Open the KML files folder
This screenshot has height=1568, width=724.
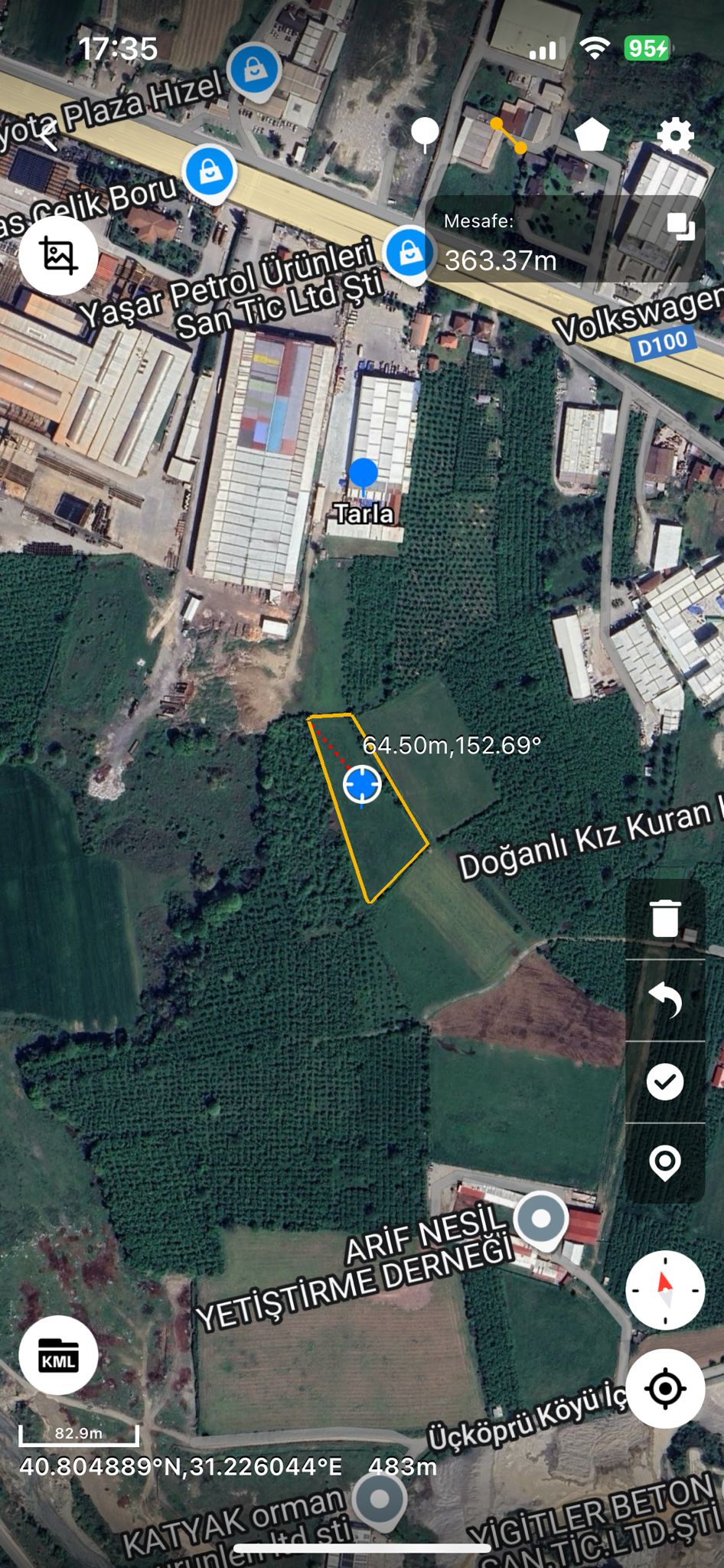click(x=58, y=1355)
